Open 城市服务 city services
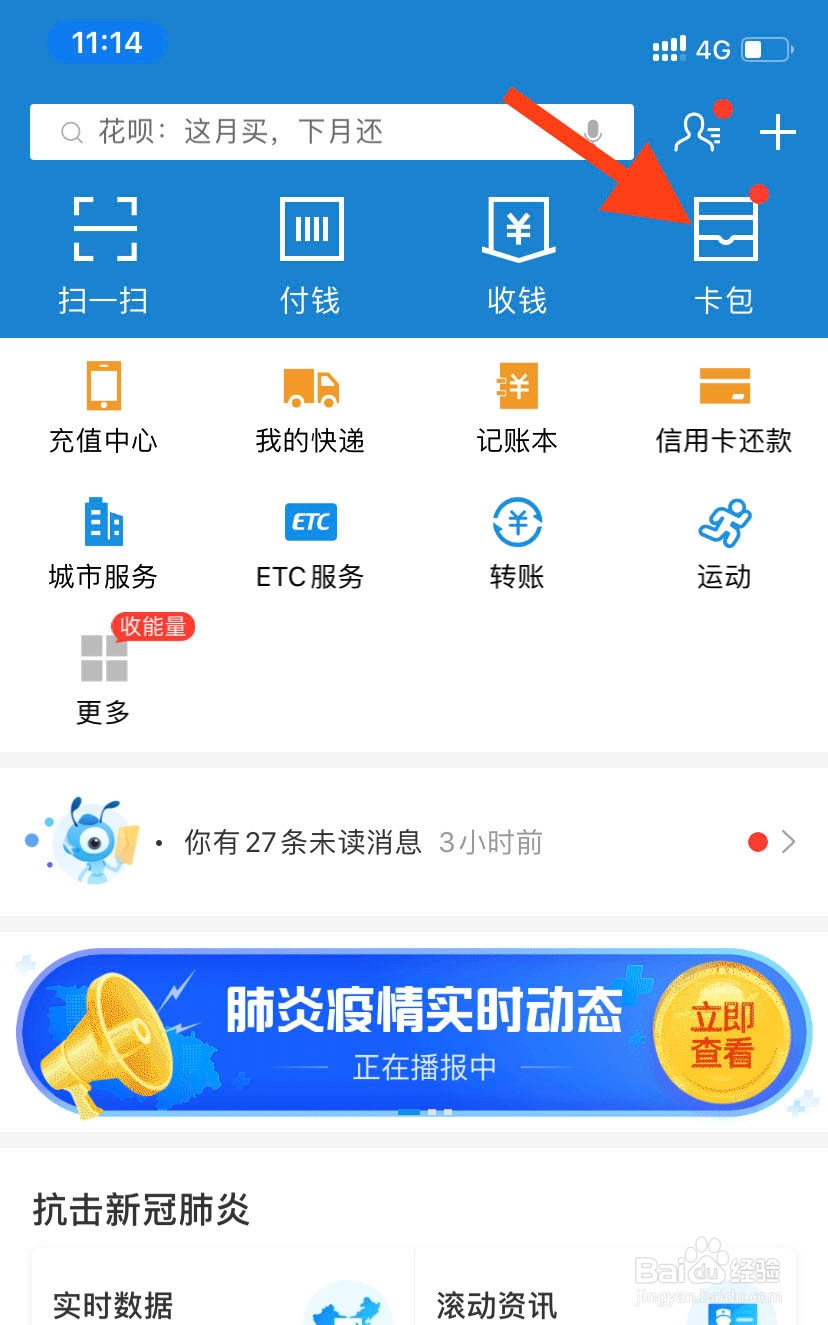Image resolution: width=828 pixels, height=1325 pixels. tap(103, 540)
